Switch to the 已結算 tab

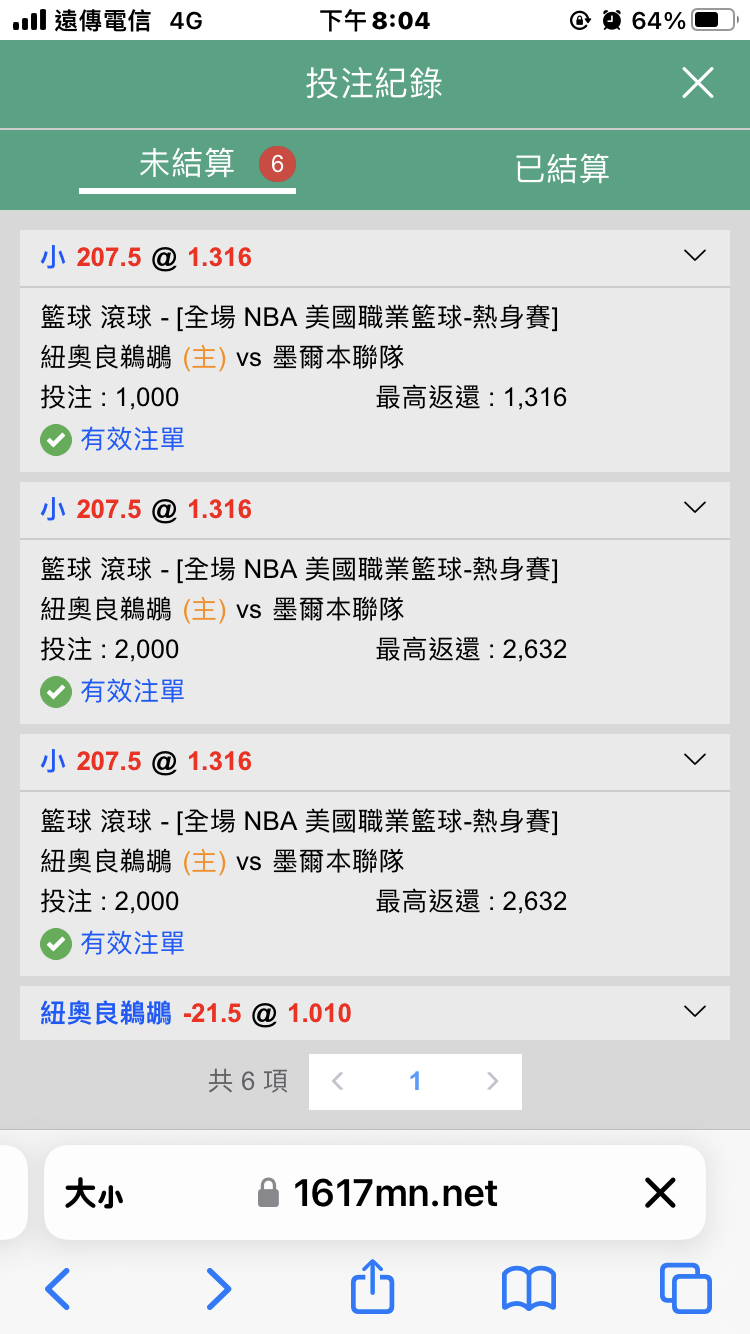562,168
